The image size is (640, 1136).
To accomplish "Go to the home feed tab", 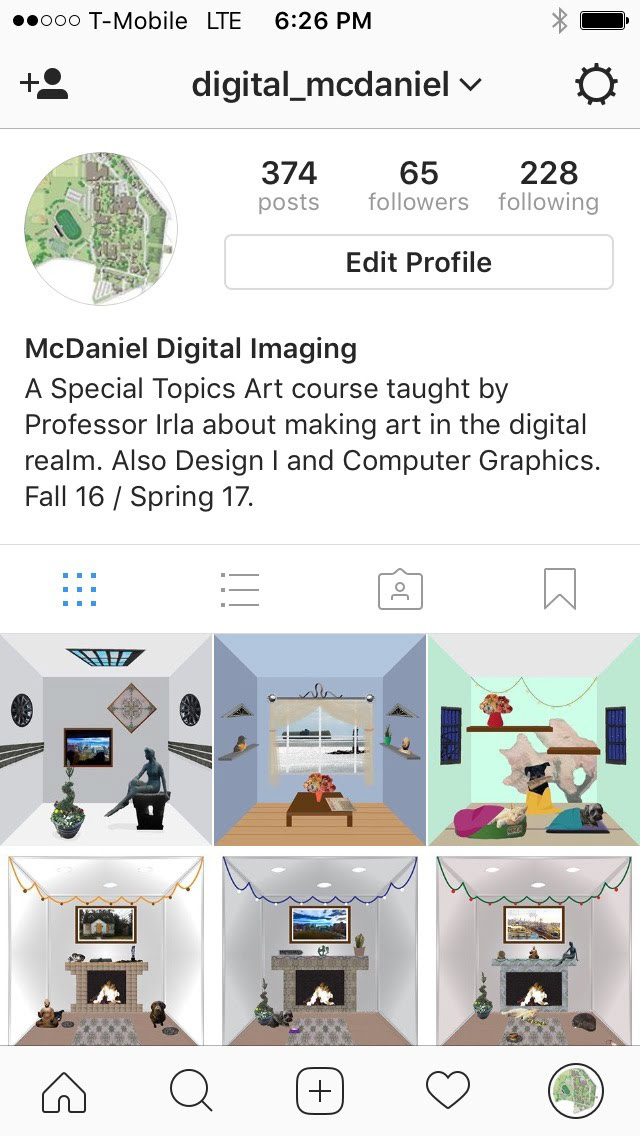I will 64,1090.
